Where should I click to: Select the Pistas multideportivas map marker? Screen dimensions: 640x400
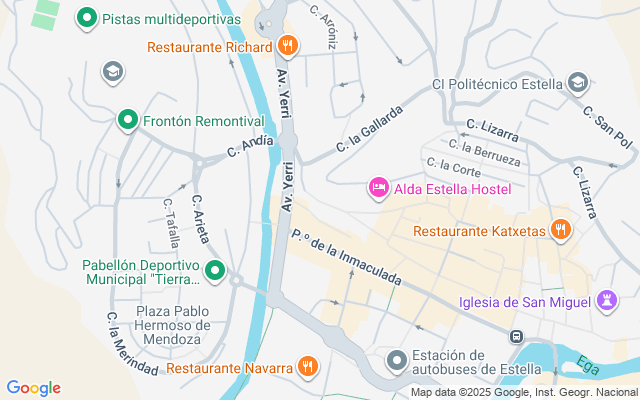(87, 18)
